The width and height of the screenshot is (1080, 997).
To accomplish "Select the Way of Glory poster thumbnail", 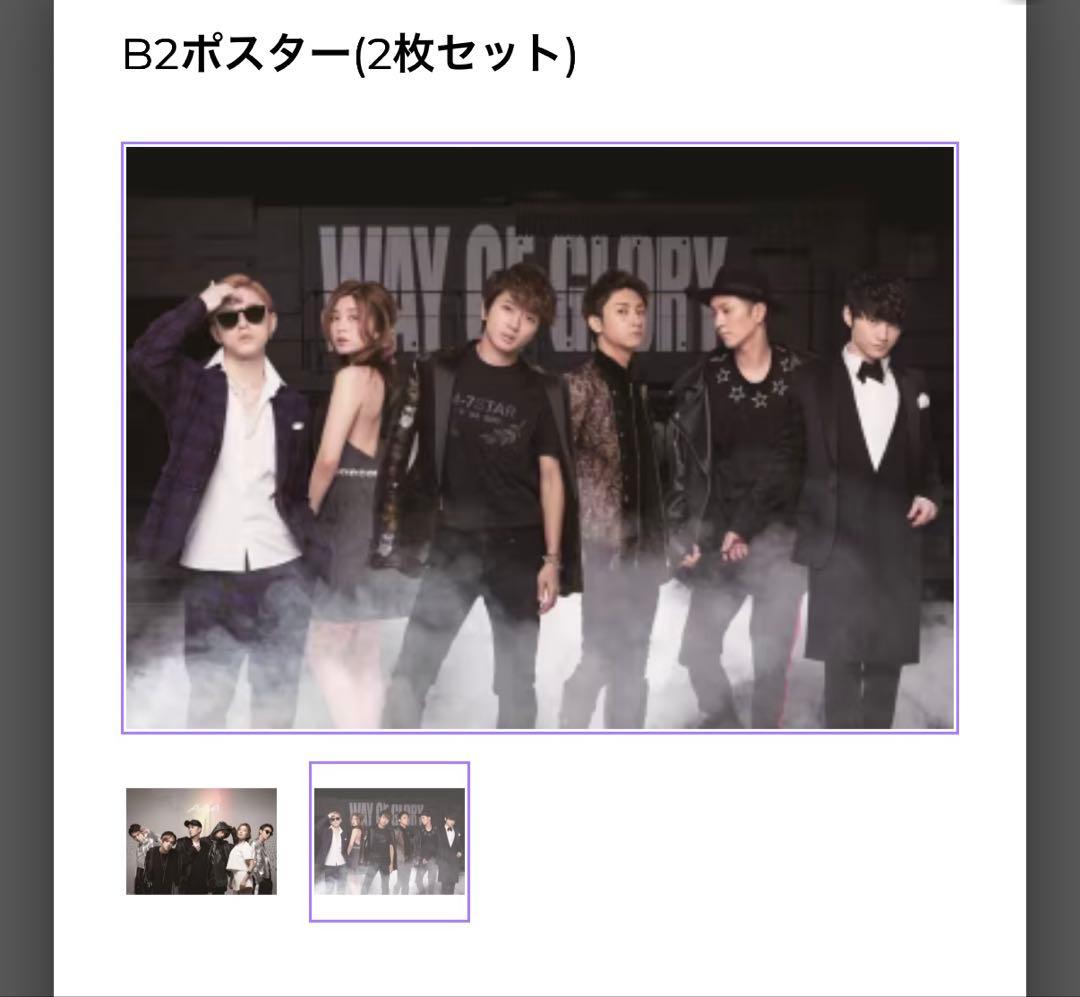I will point(389,841).
